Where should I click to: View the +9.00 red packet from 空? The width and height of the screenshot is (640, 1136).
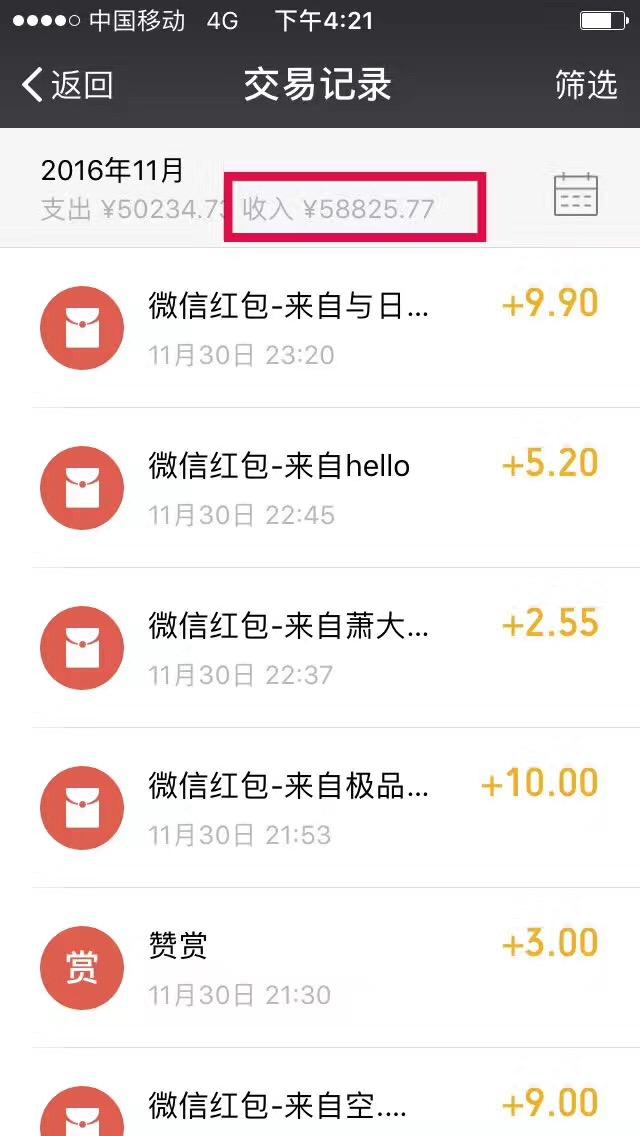(320, 1093)
